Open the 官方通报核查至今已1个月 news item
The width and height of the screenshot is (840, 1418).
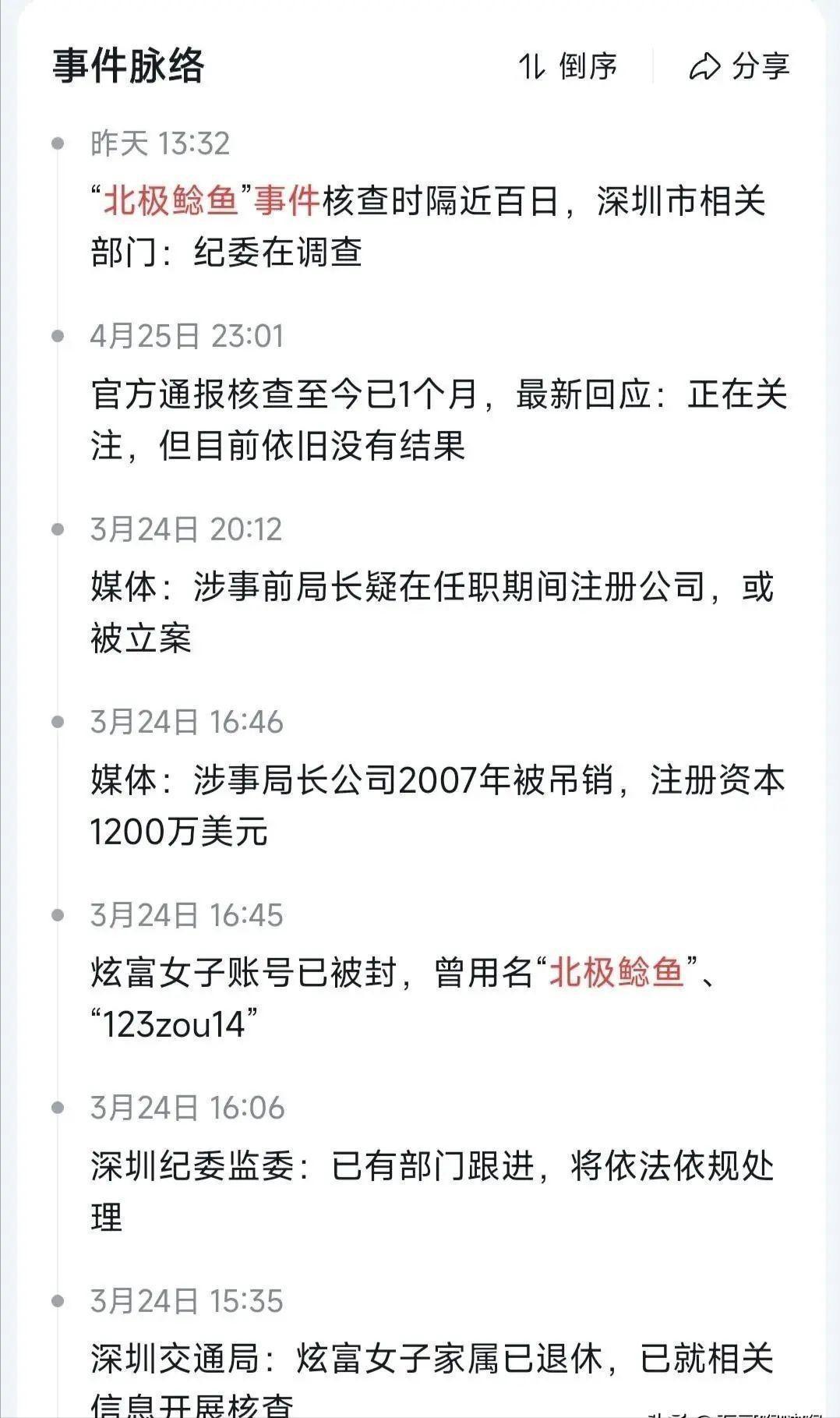coord(429,421)
